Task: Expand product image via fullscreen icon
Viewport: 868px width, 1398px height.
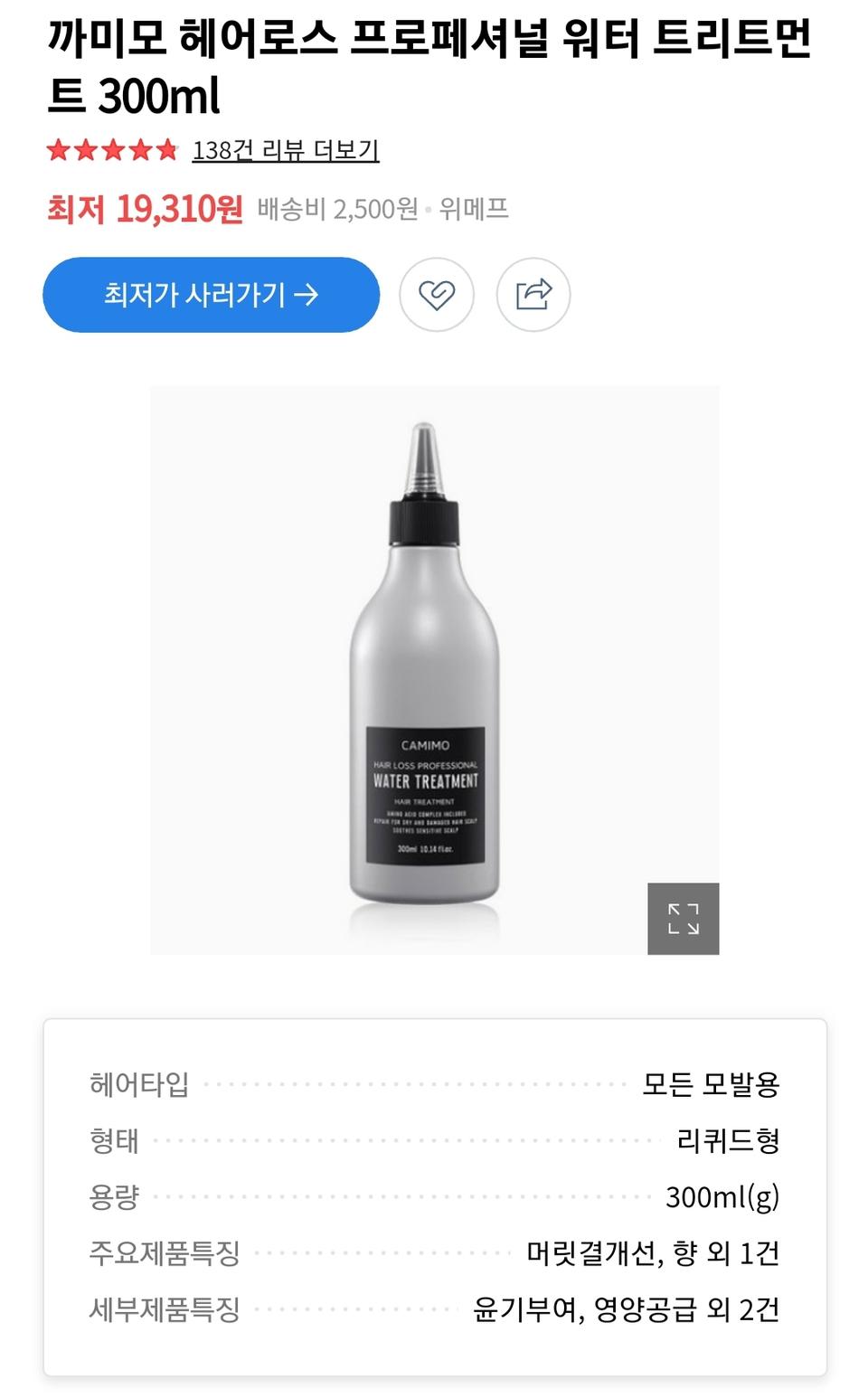Action: (x=684, y=920)
